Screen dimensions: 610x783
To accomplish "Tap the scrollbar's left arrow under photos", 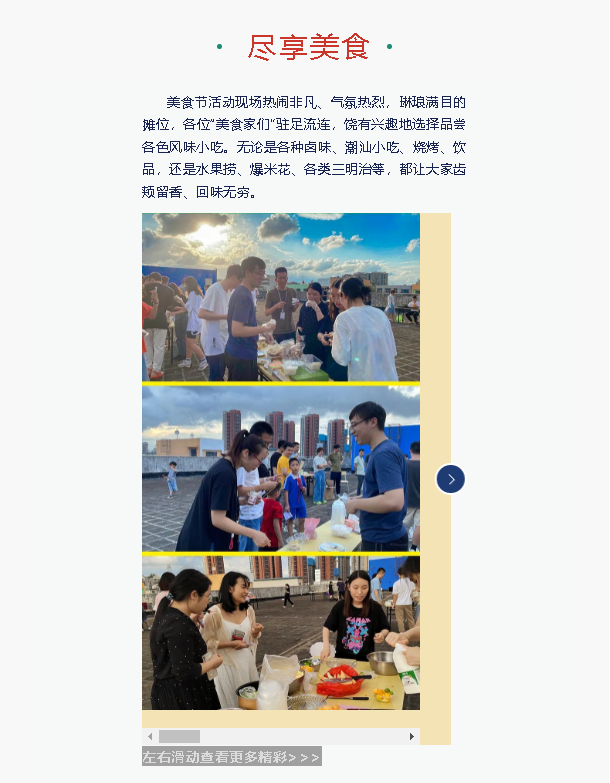I will [150, 737].
